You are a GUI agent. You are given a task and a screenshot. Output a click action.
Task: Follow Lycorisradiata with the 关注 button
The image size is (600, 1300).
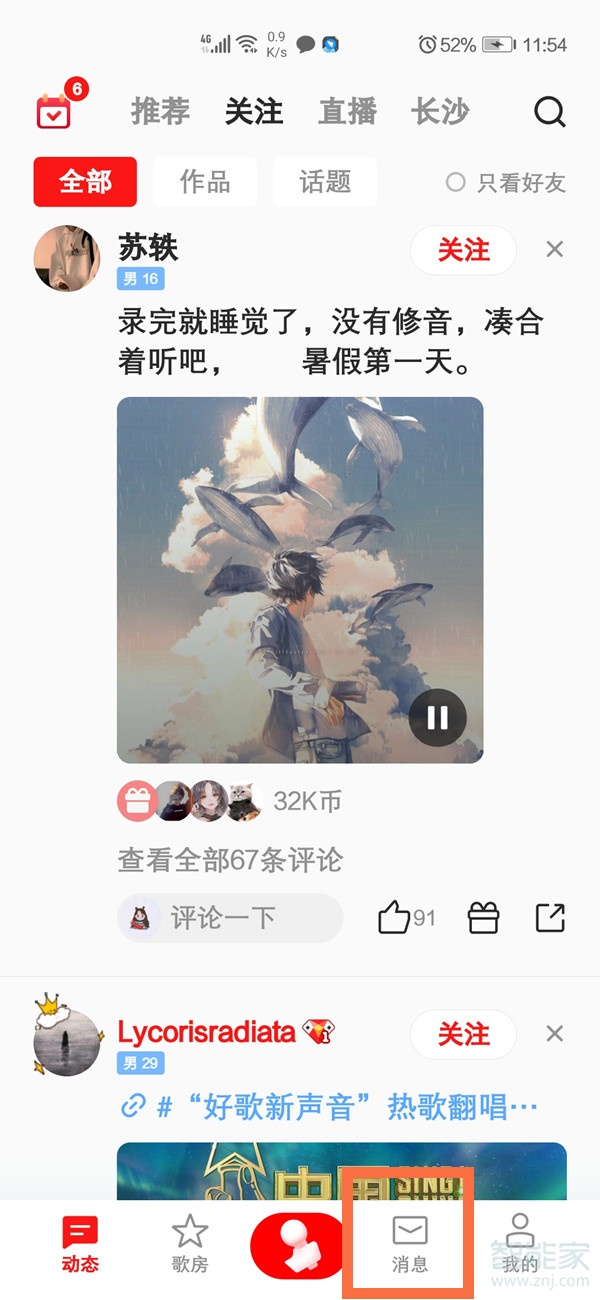pyautogui.click(x=463, y=1034)
